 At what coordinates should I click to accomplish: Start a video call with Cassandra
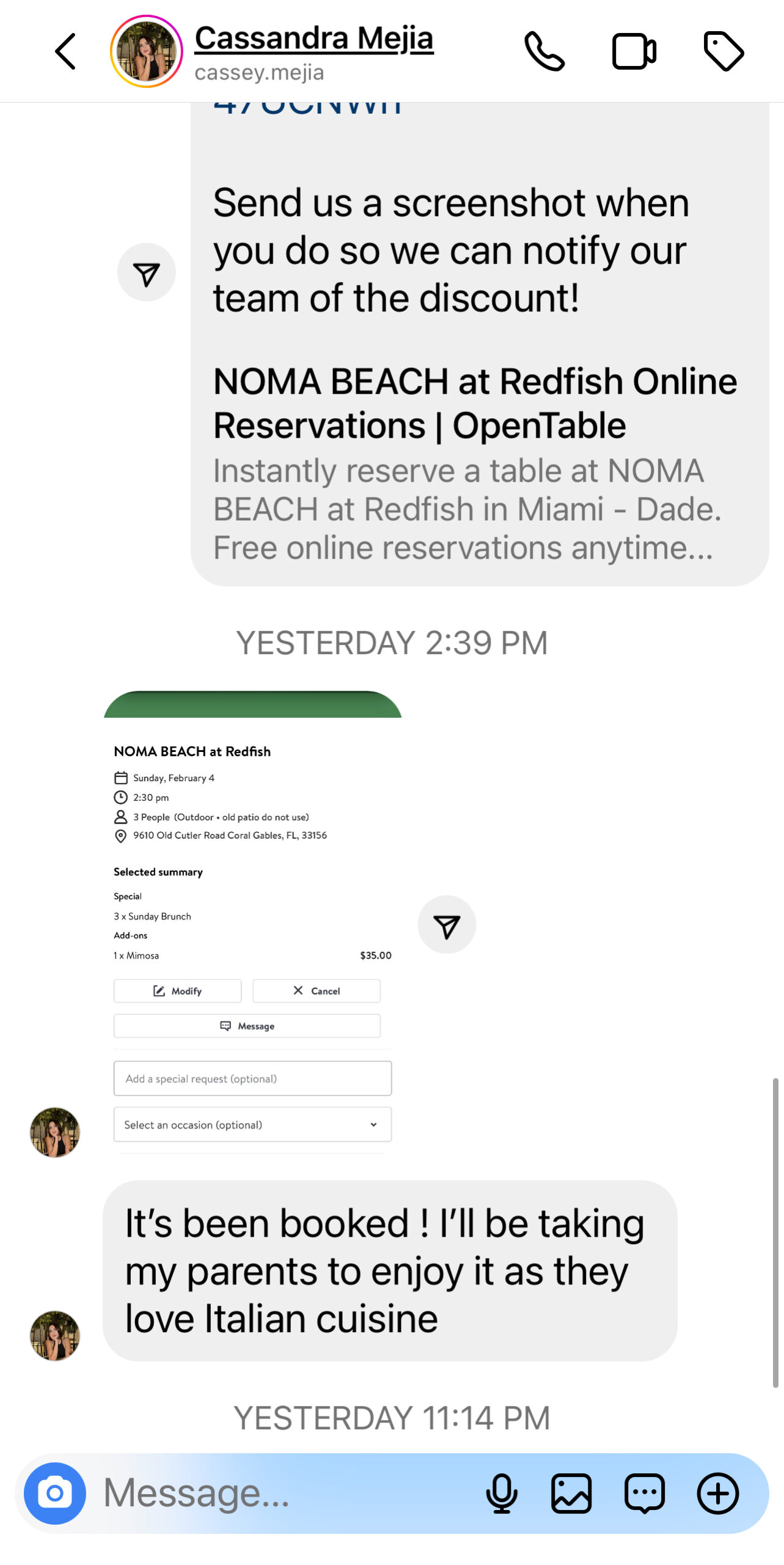[x=634, y=51]
